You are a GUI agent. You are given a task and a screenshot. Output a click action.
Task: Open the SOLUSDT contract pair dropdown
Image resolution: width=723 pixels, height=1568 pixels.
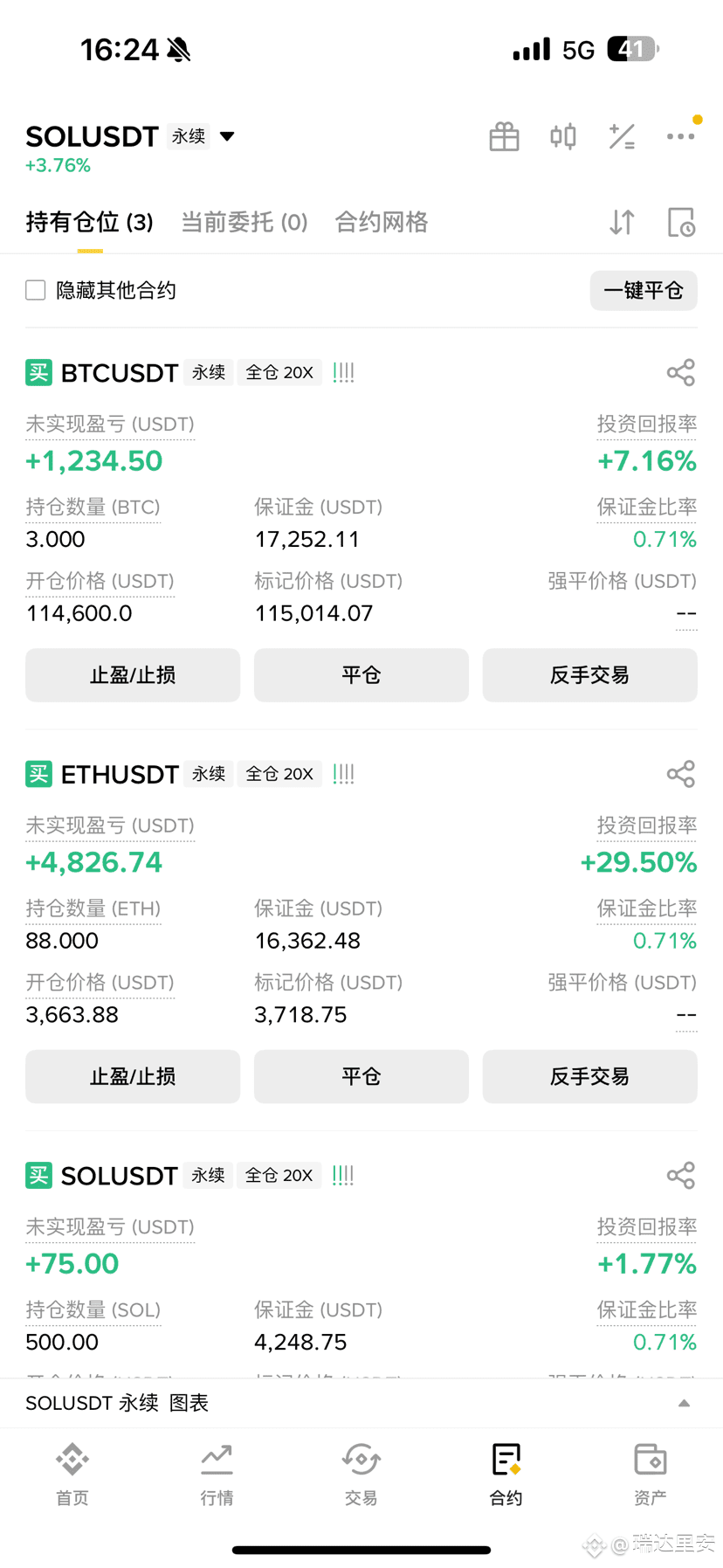point(227,136)
